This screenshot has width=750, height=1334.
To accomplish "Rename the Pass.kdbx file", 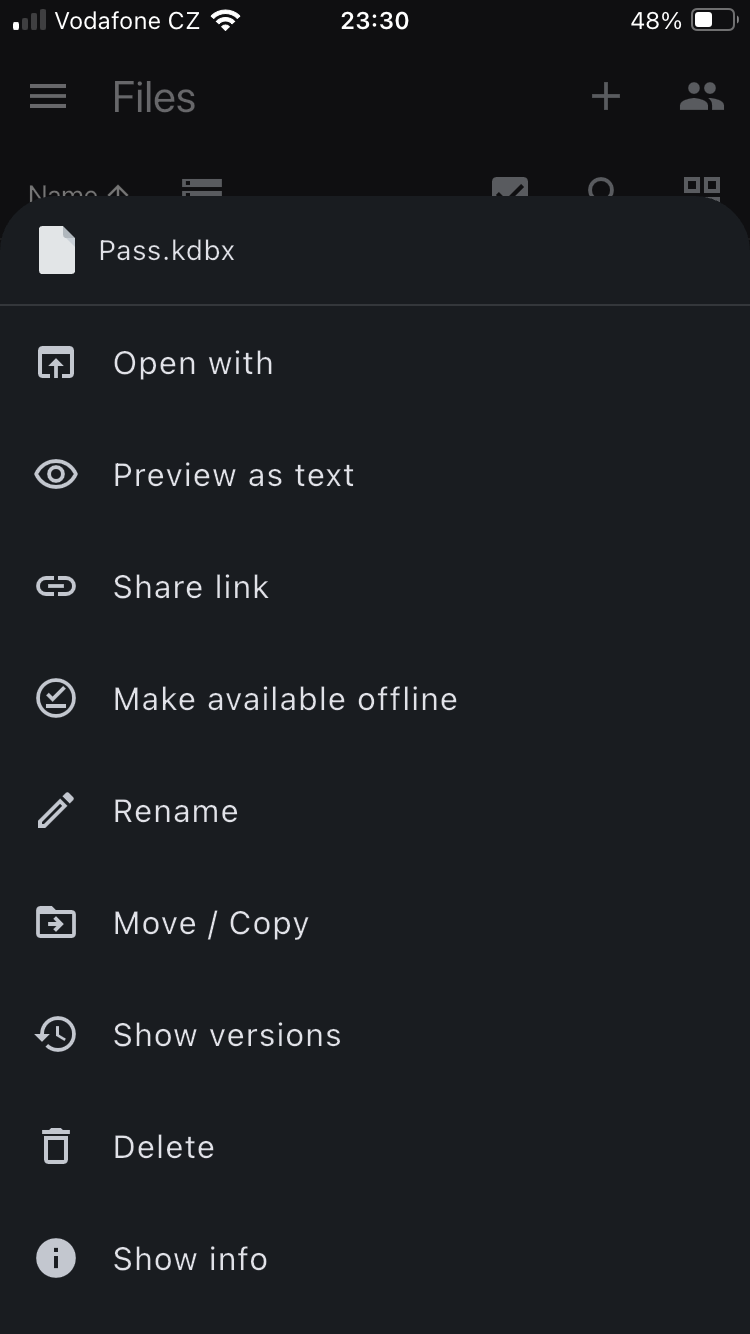I will (x=375, y=811).
